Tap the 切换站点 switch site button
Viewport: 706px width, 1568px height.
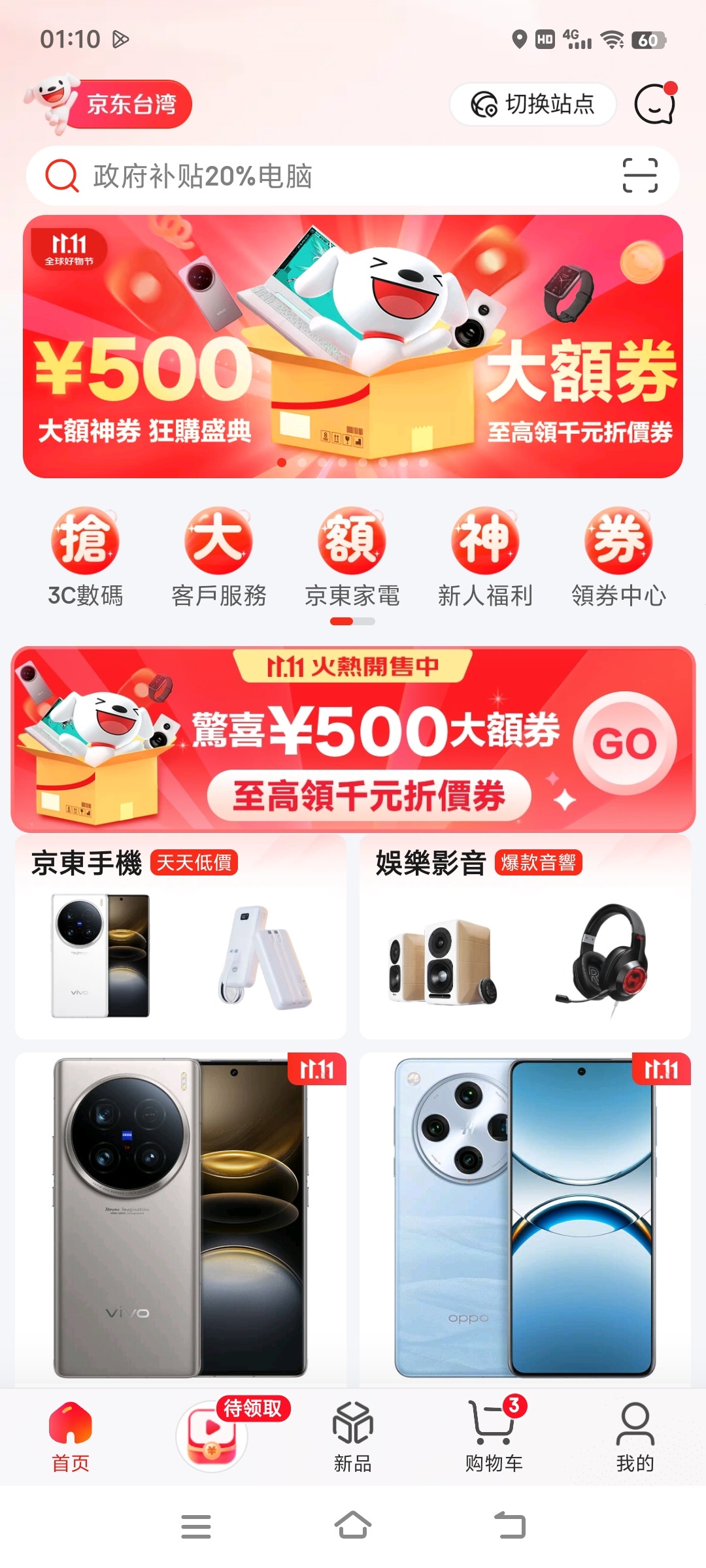[x=533, y=104]
